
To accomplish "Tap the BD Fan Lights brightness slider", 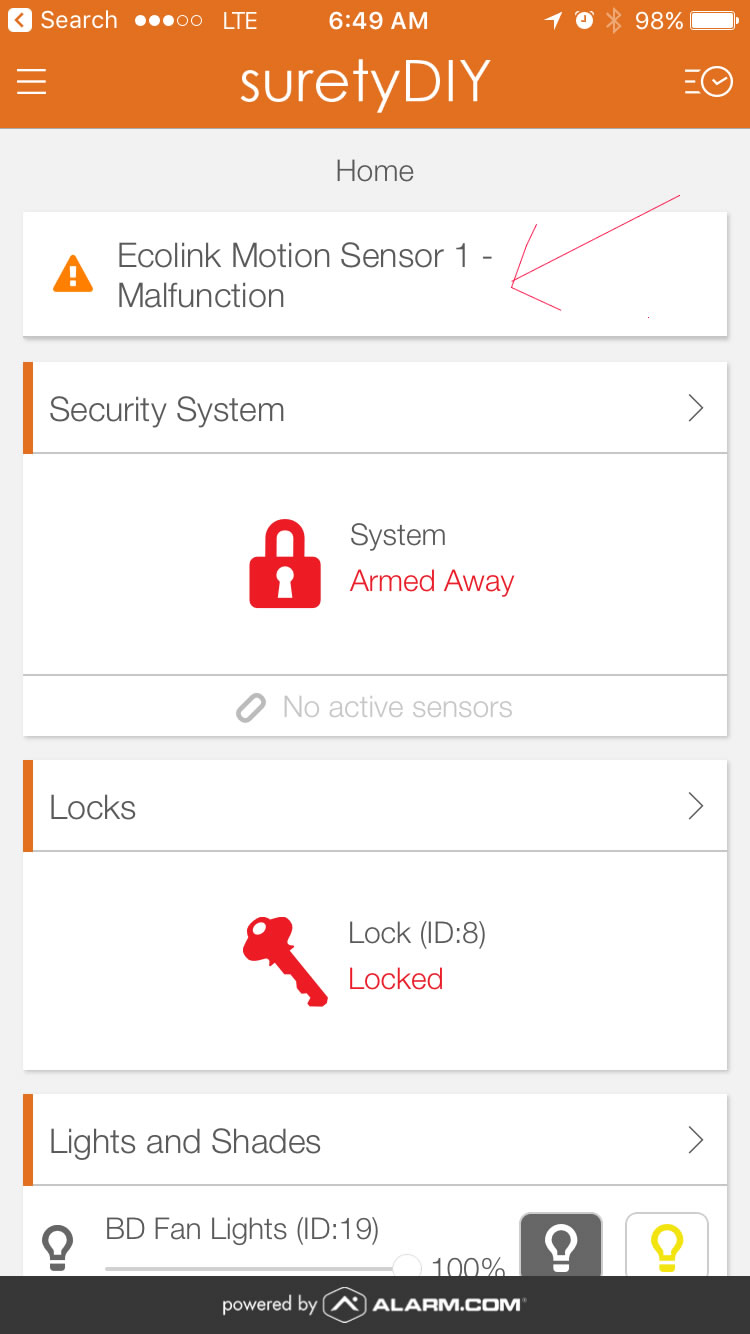I will tap(262, 1267).
